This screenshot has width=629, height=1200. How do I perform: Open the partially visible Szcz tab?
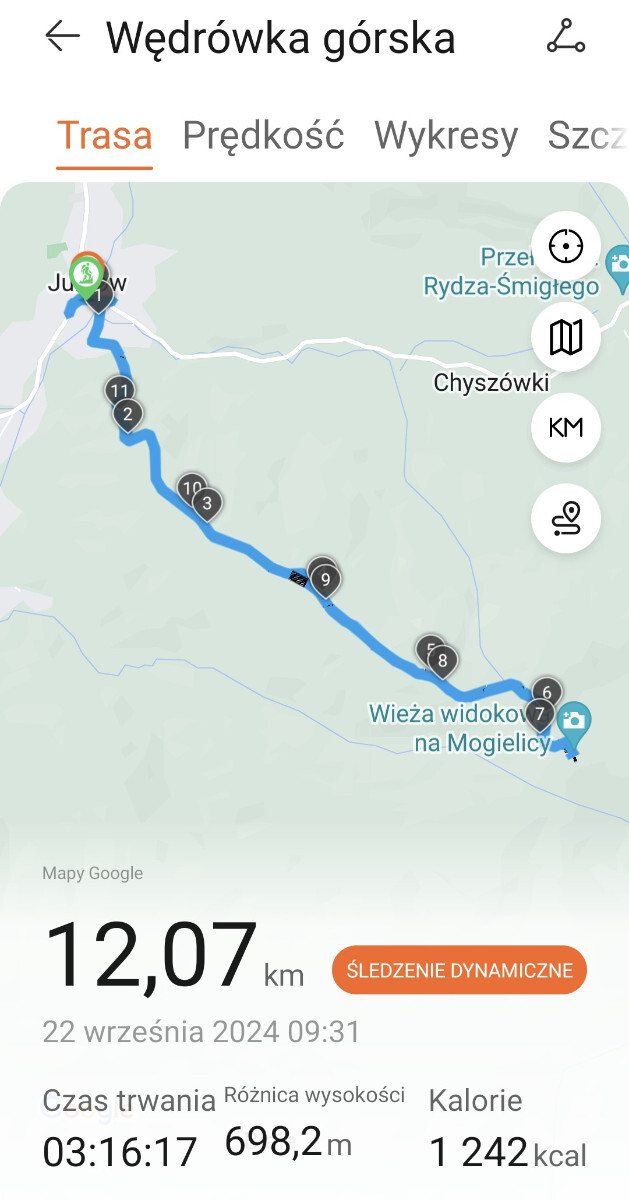point(587,135)
